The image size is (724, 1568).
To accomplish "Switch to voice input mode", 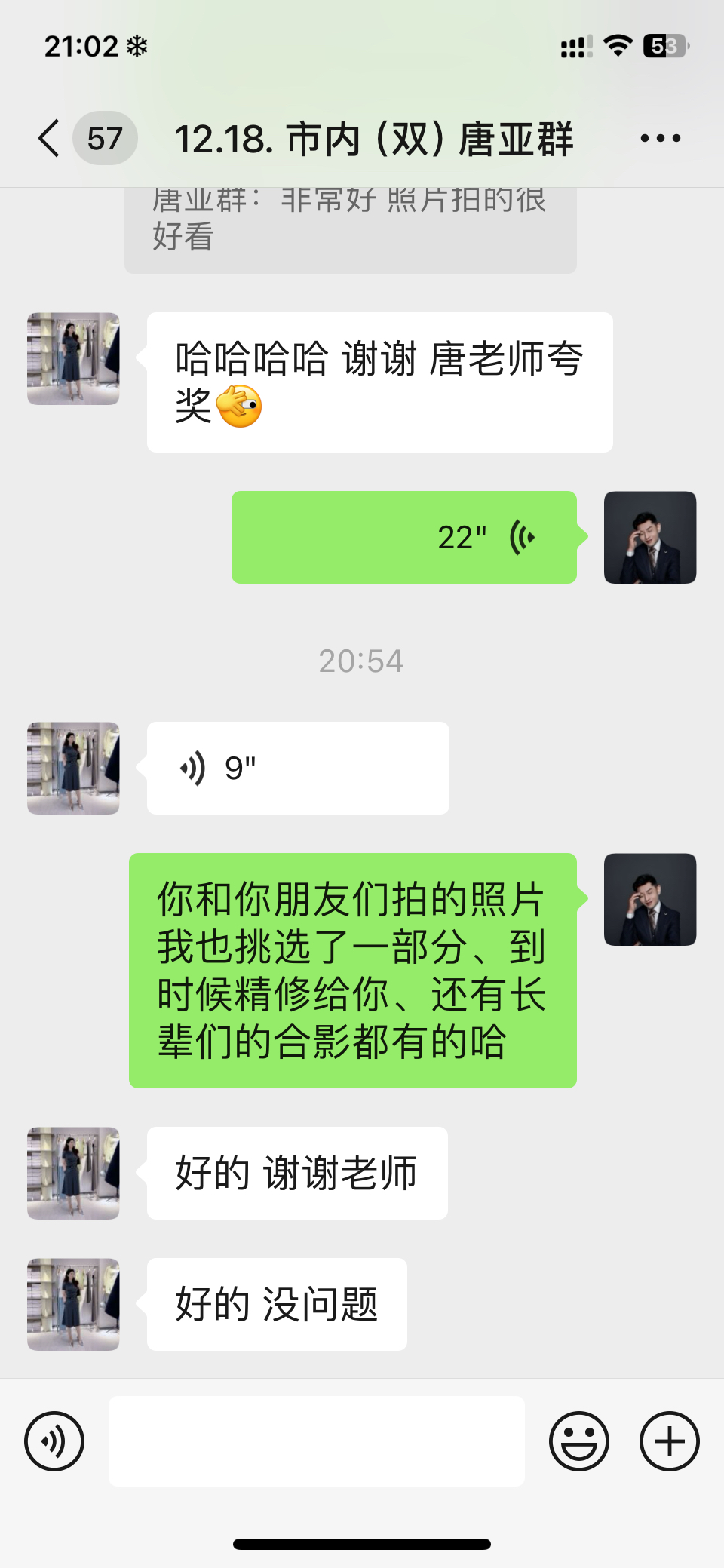I will click(x=54, y=1441).
